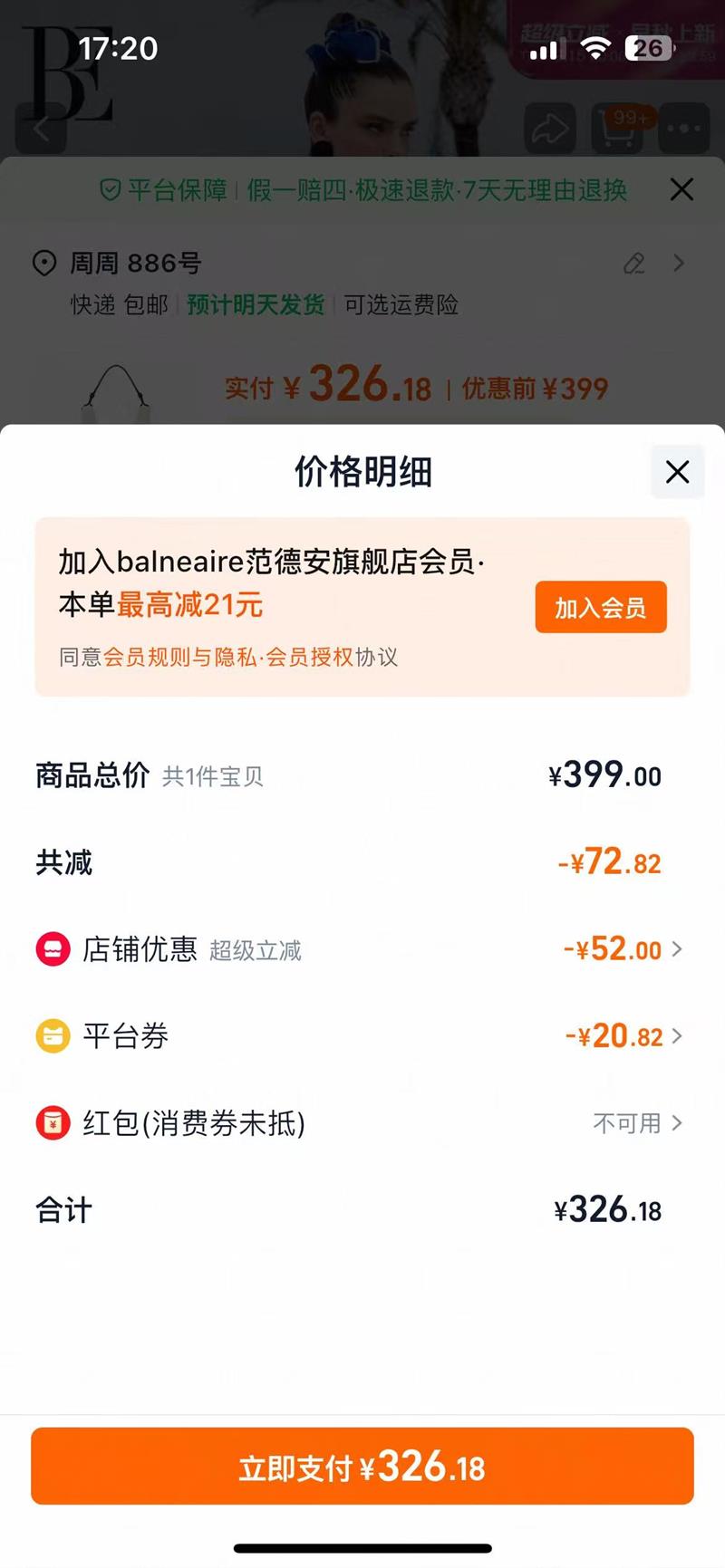The height and width of the screenshot is (1568, 725).
Task: Pay now with 立即支付 ¥326.18
Action: (362, 1467)
